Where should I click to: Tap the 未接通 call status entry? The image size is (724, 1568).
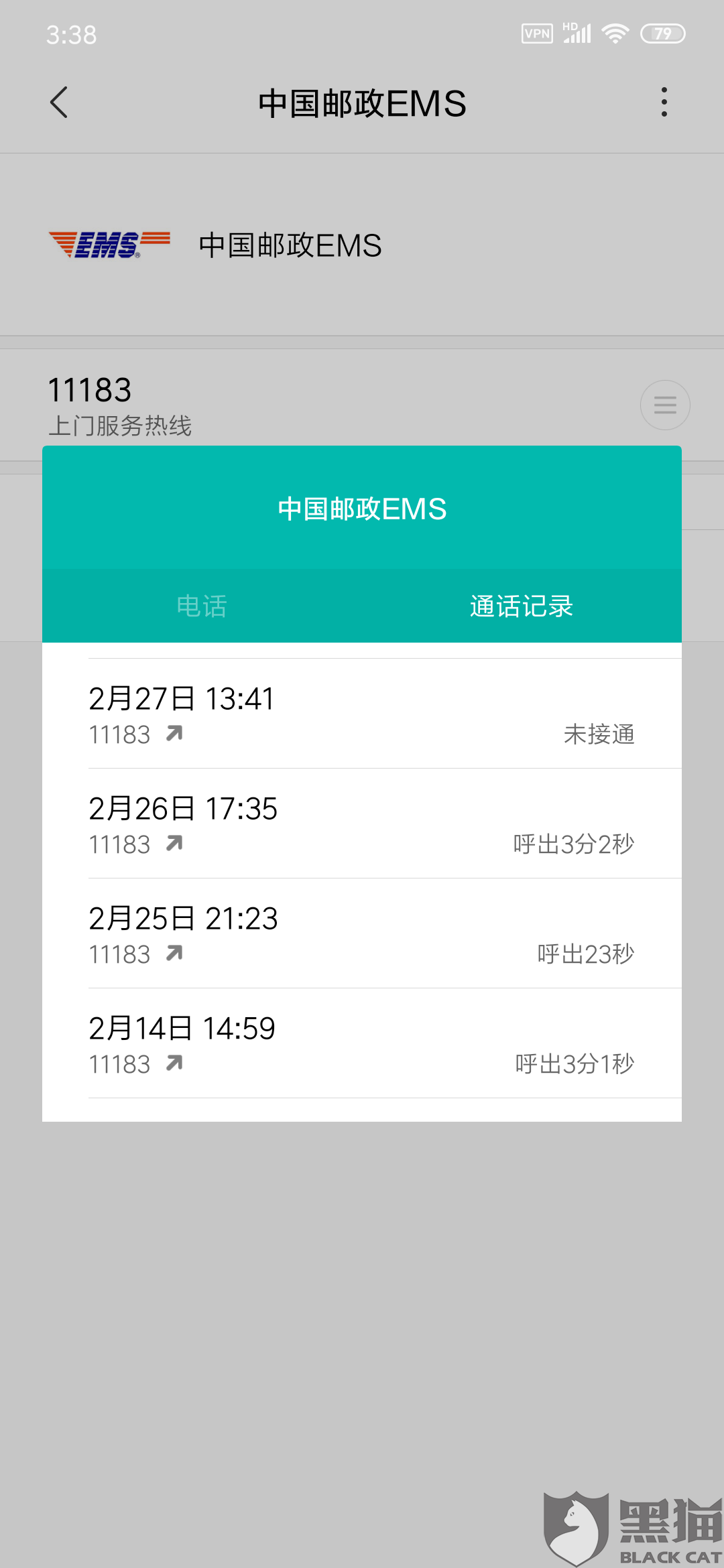pos(599,734)
